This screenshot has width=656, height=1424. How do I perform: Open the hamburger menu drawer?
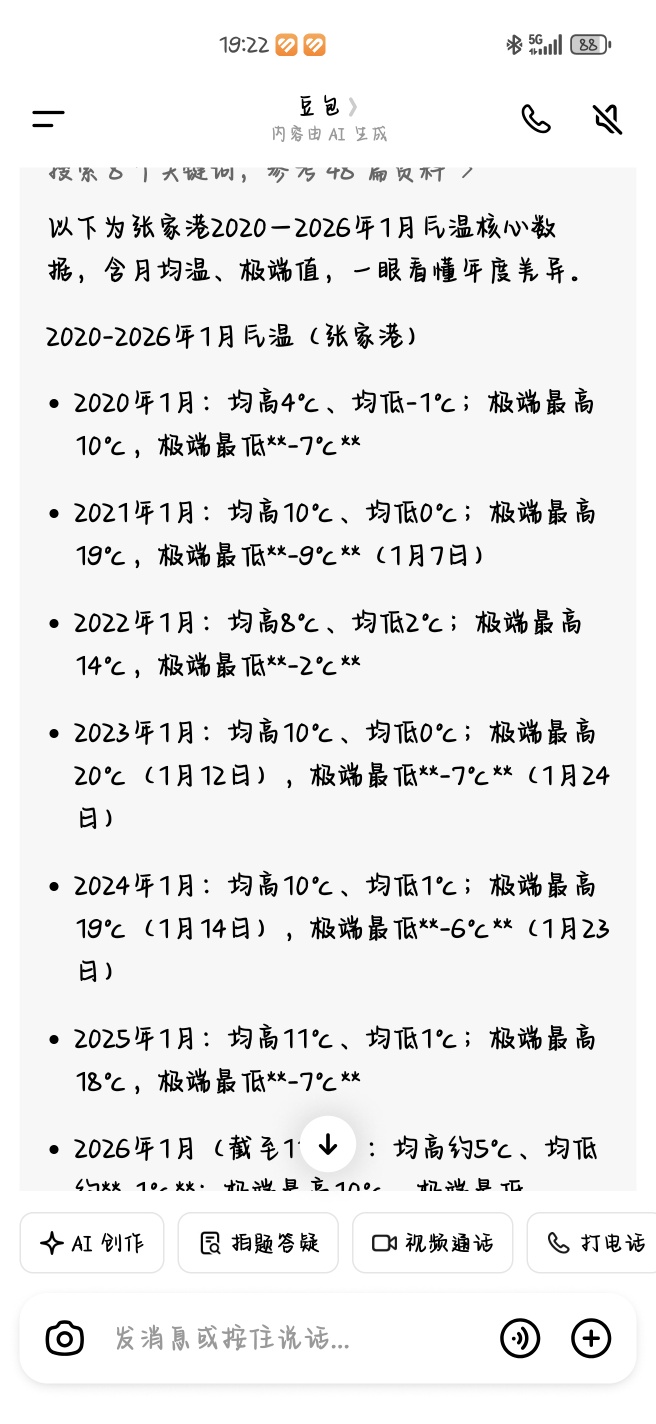pos(48,119)
